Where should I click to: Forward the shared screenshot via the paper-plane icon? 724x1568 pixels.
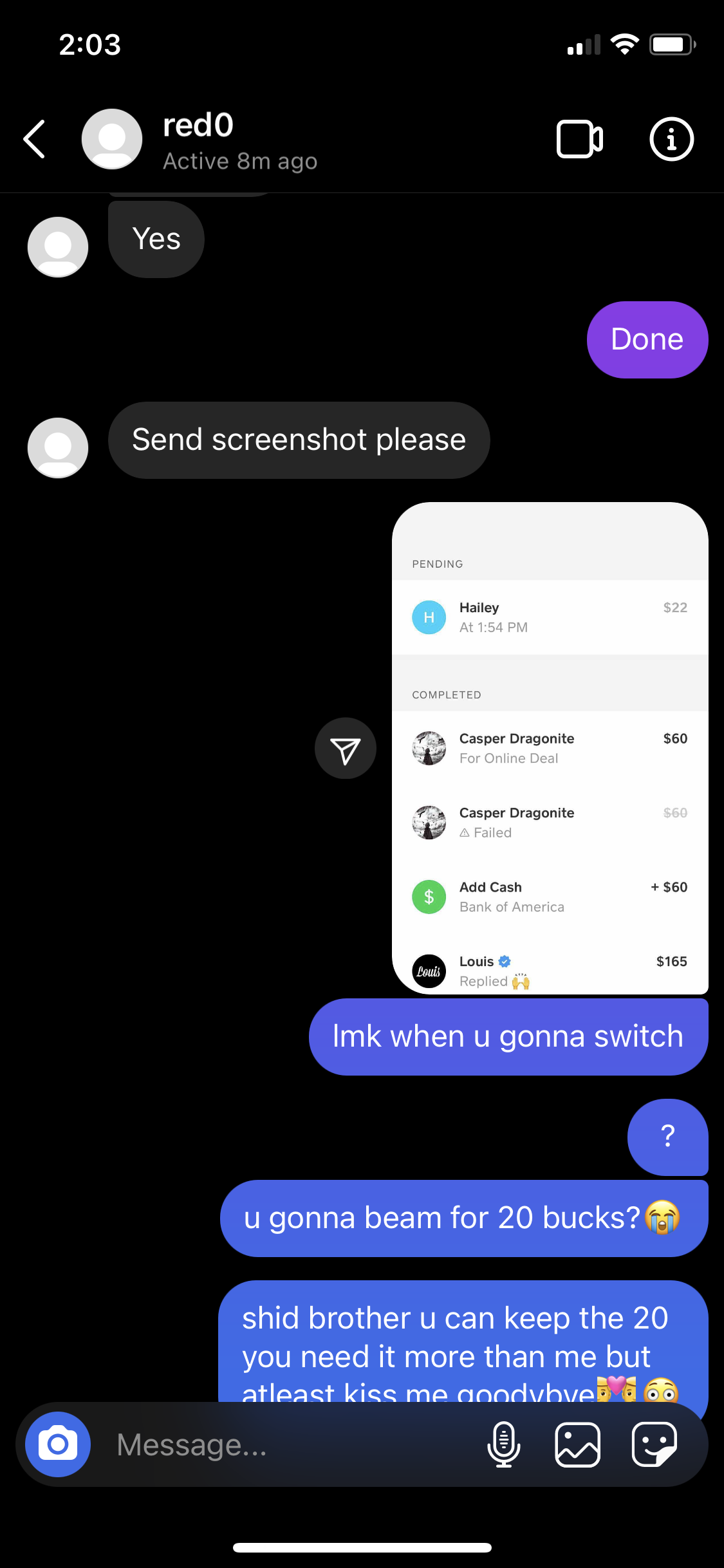346,749
